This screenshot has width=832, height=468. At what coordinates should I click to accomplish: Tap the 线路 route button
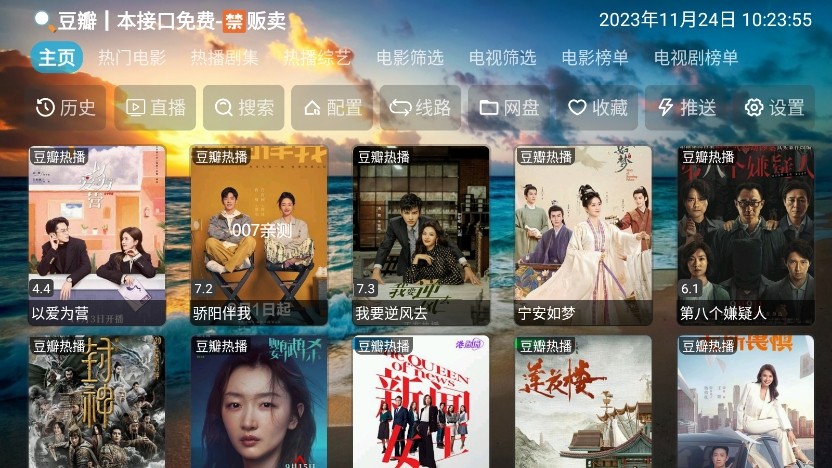click(x=420, y=108)
